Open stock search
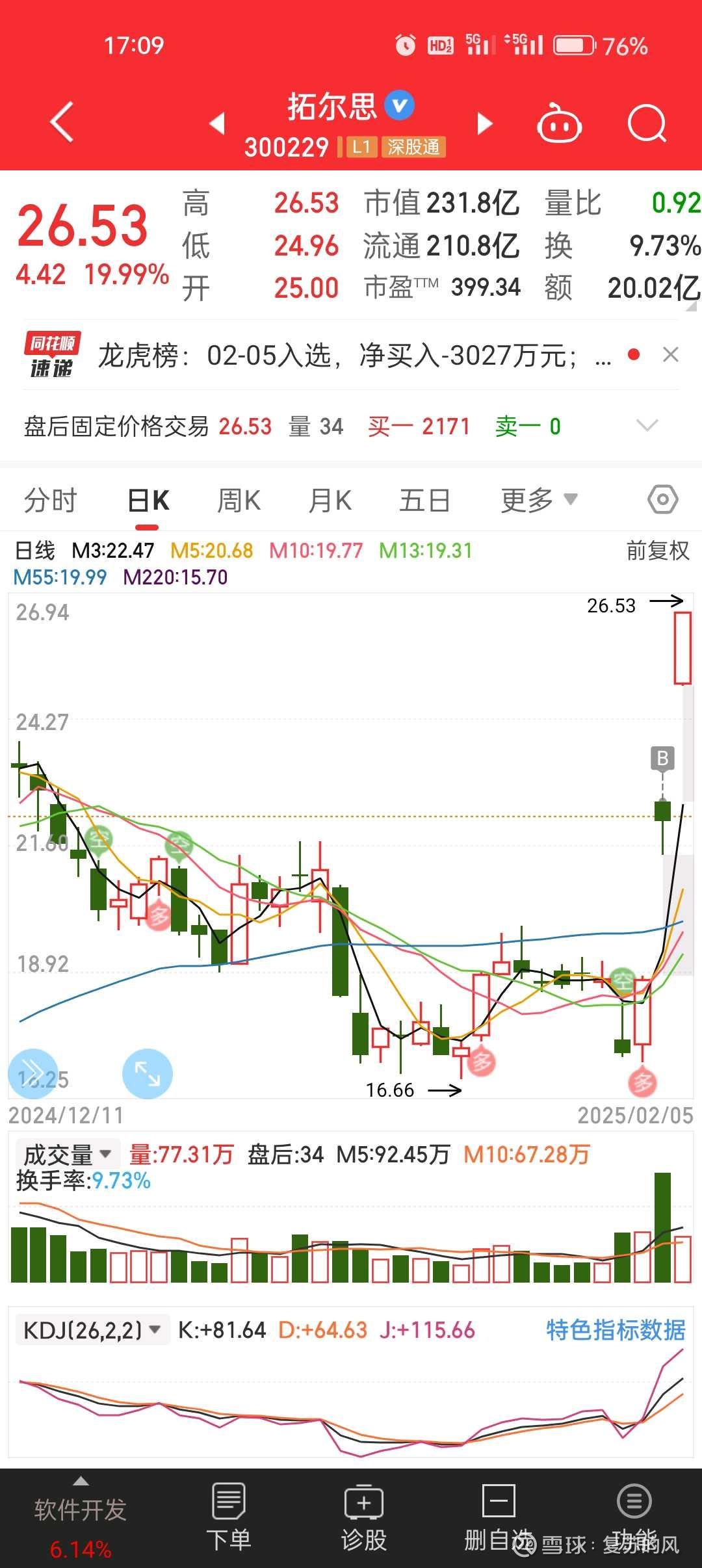The height and width of the screenshot is (1568, 702). point(647,124)
